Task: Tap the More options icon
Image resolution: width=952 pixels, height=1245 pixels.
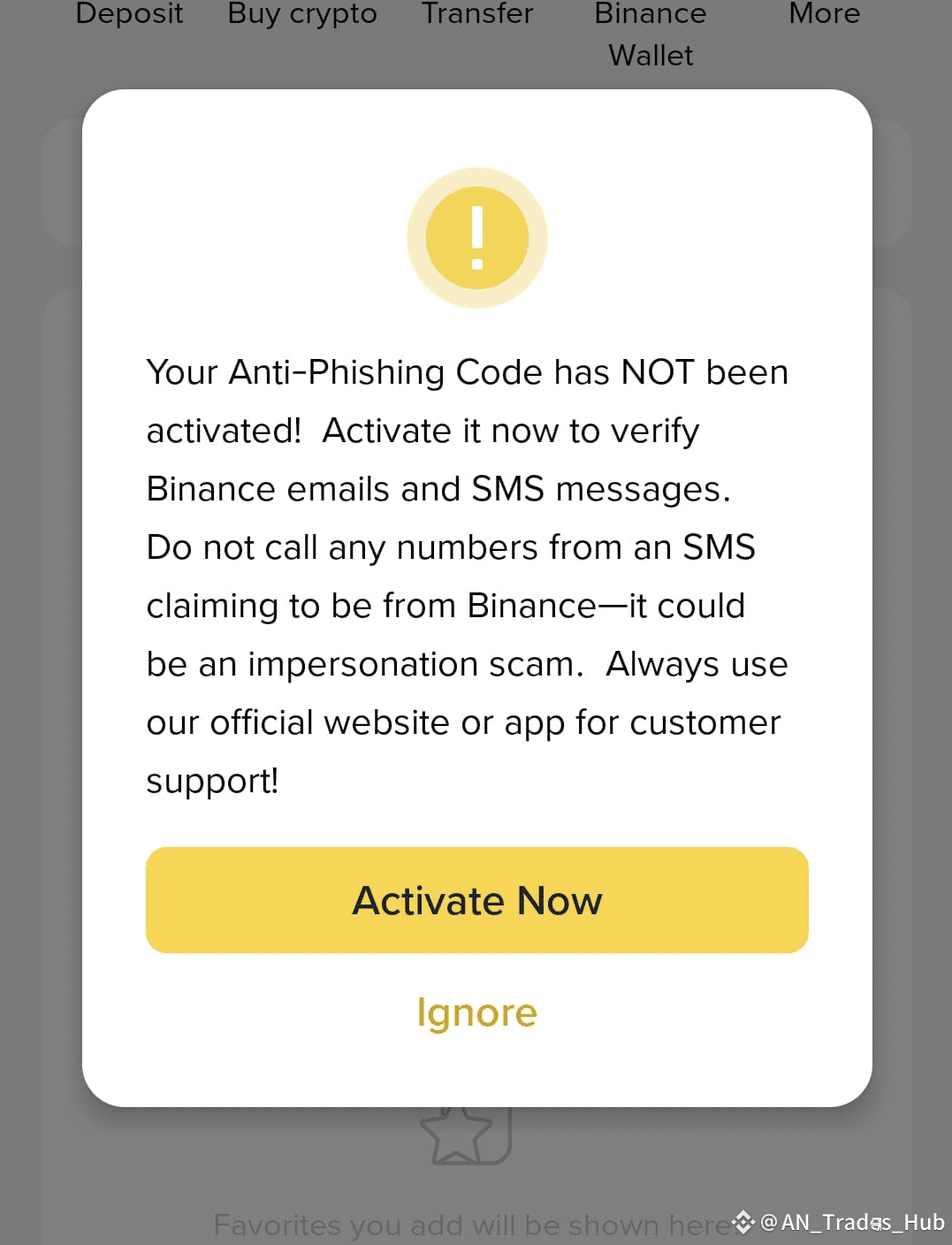Action: [823, 13]
